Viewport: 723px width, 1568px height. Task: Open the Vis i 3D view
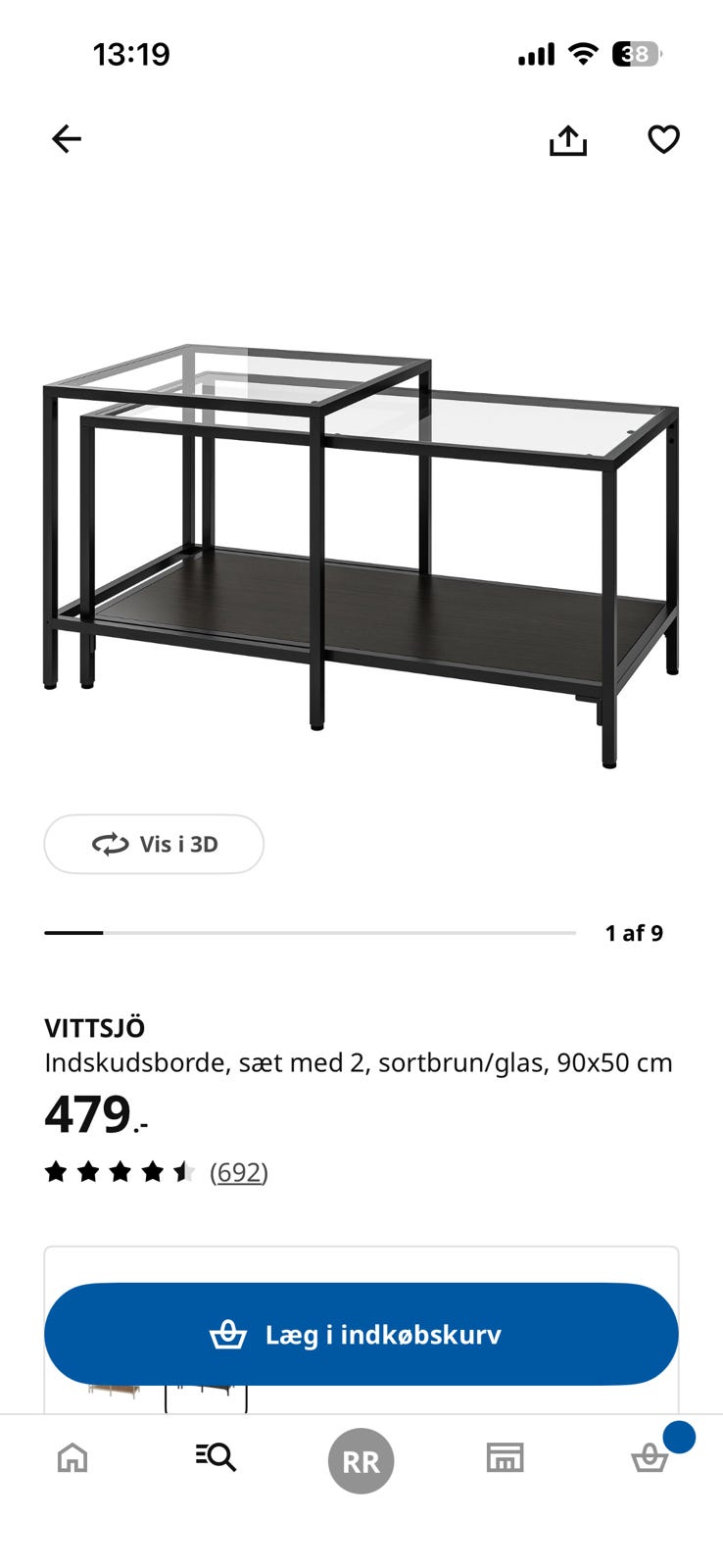[x=154, y=844]
